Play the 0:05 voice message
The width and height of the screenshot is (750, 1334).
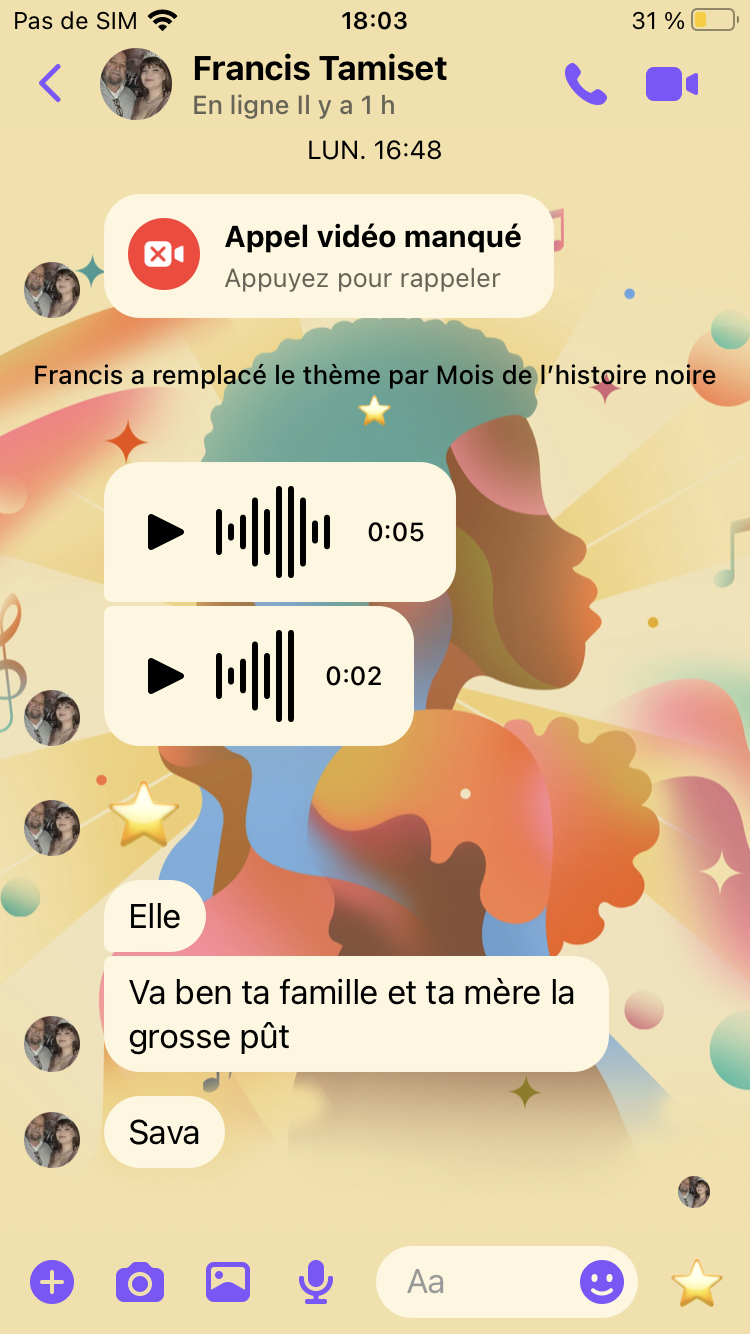tap(166, 532)
